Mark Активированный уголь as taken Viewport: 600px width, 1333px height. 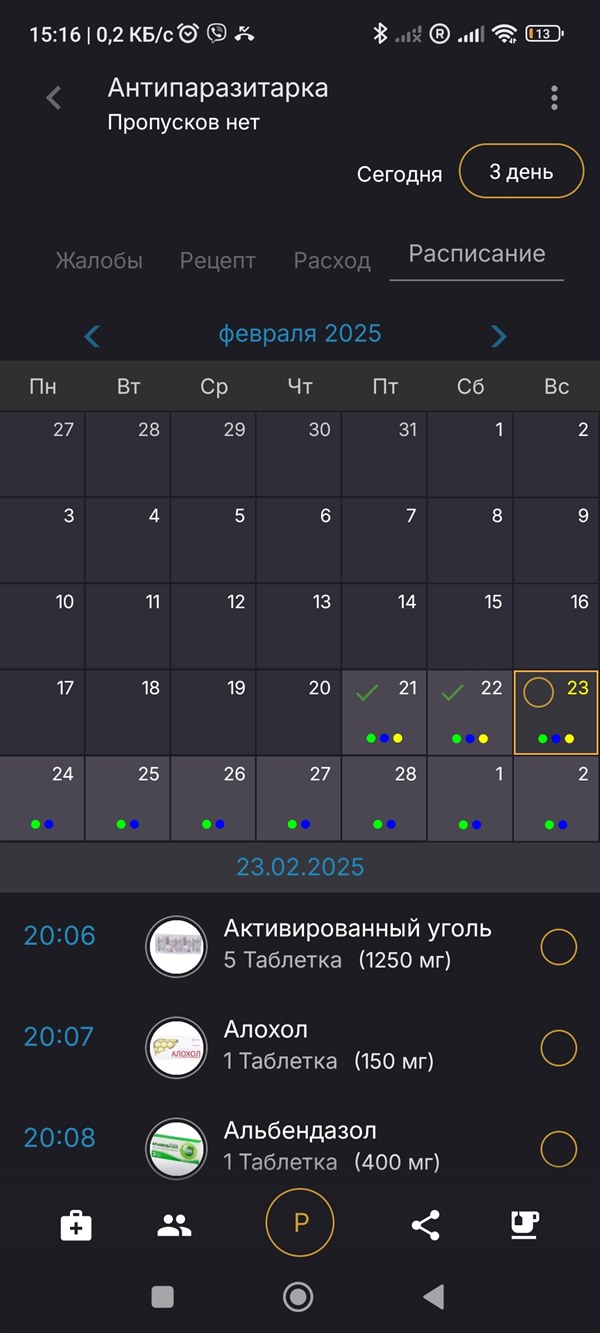558,946
